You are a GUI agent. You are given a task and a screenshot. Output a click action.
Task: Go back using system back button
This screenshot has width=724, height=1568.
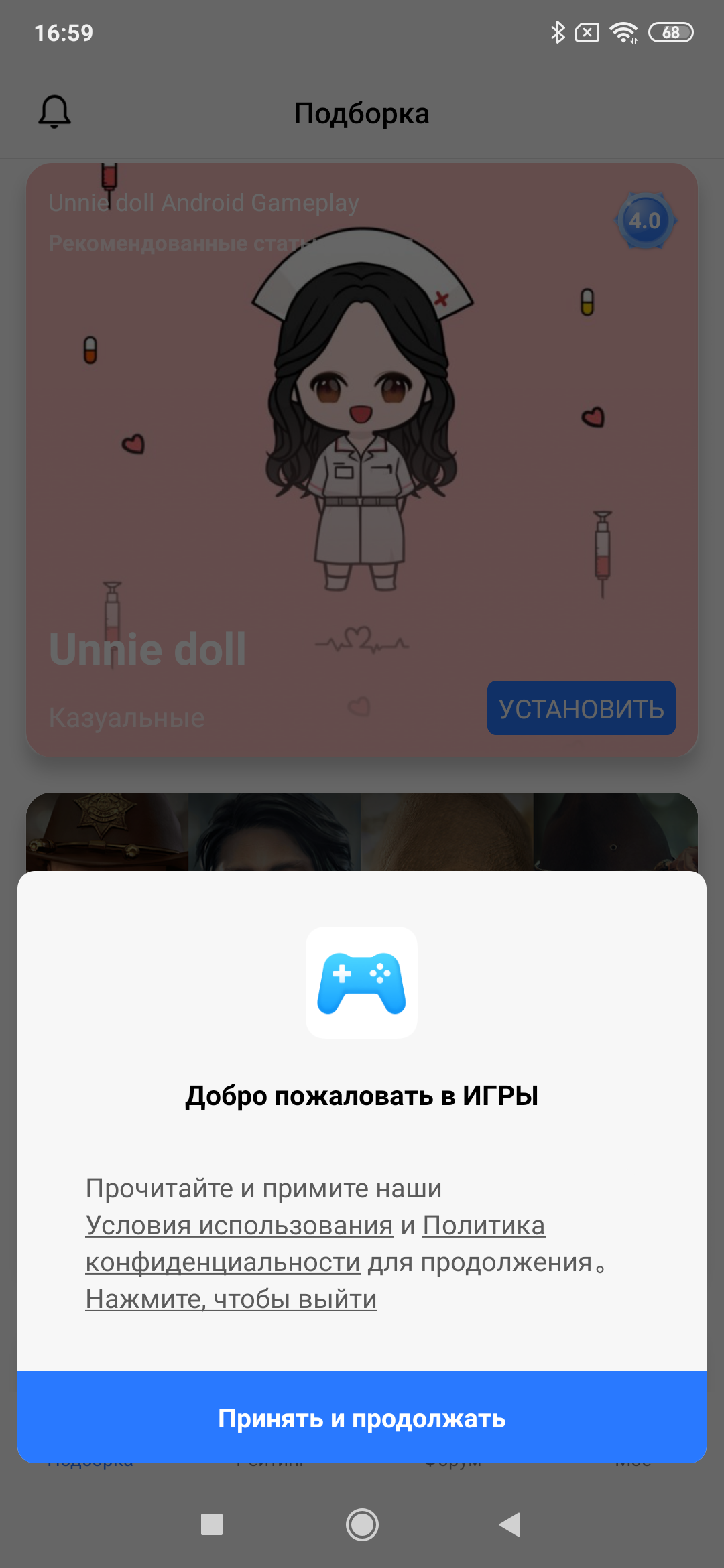pos(510,1524)
